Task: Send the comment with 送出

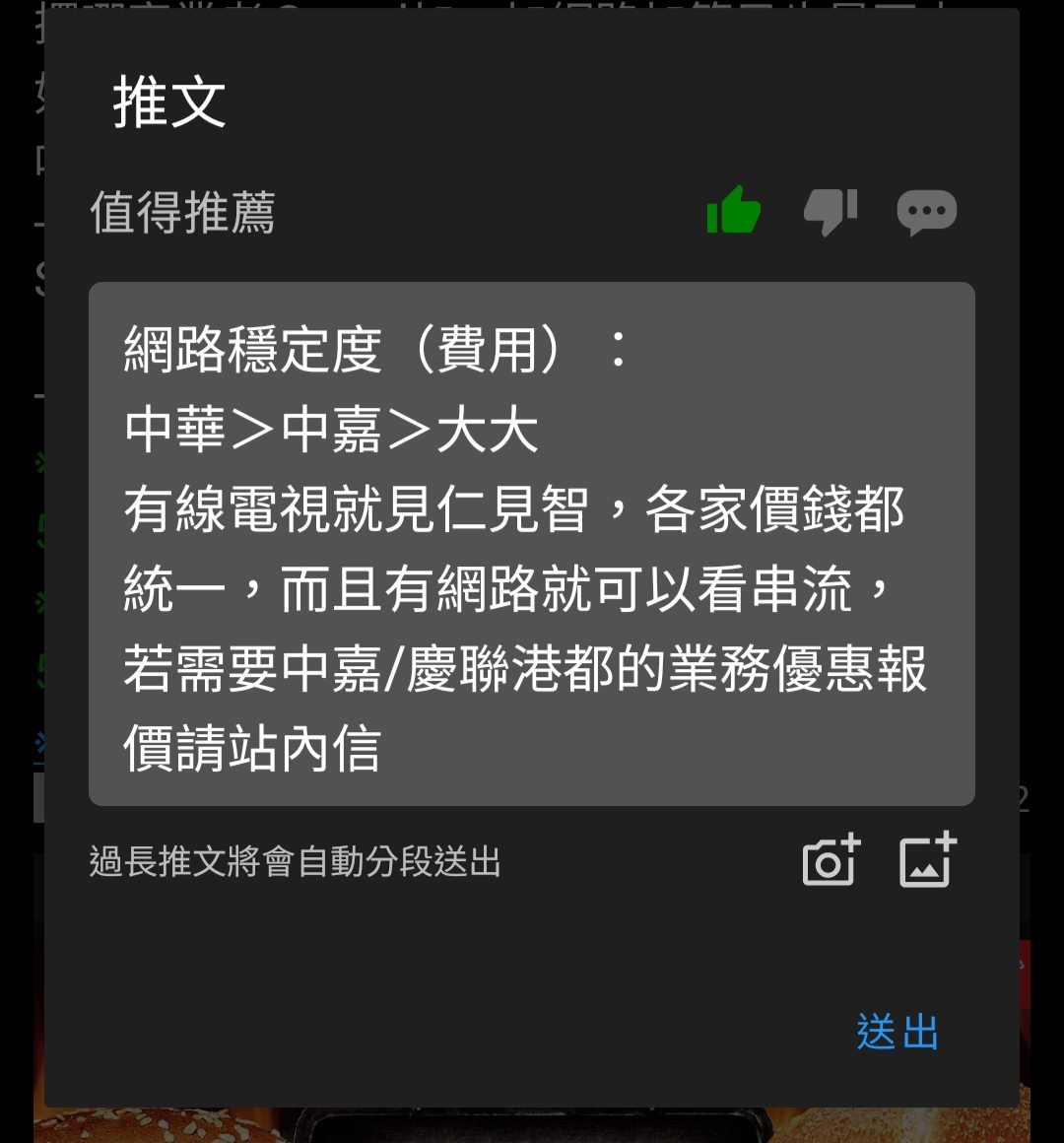Action: 897,1032
